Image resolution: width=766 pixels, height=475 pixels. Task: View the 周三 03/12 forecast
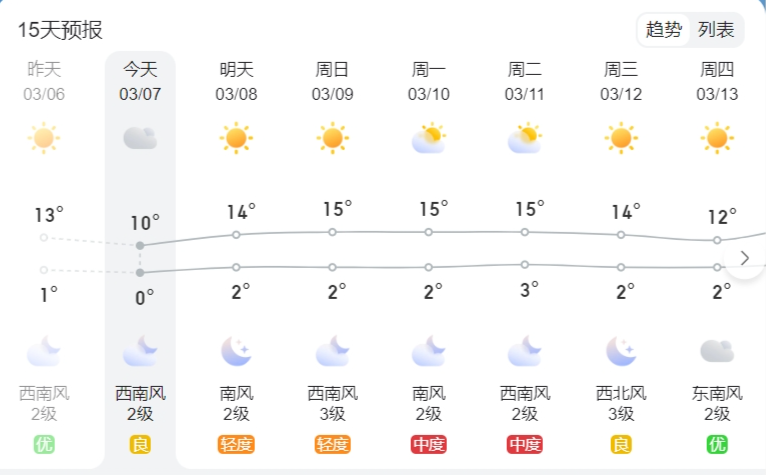(x=621, y=81)
